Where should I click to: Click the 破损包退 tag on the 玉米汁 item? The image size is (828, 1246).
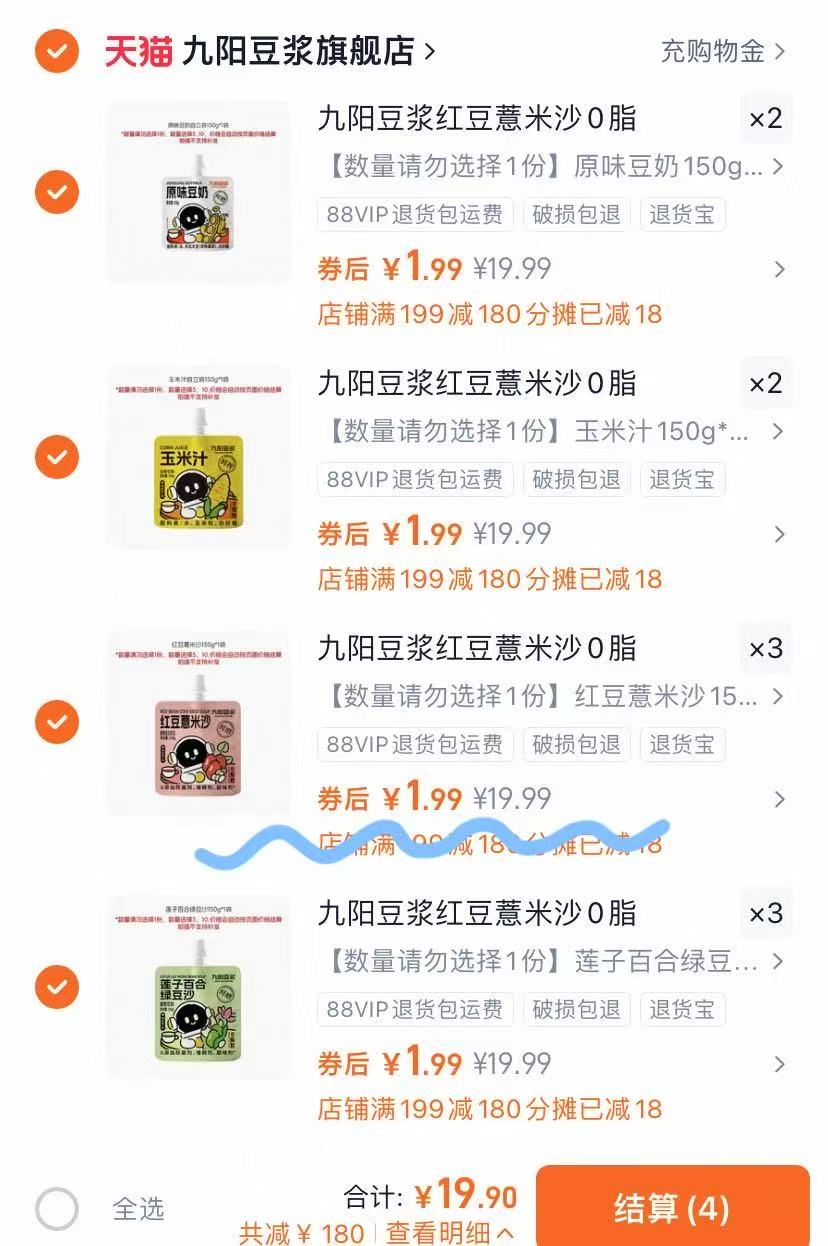point(576,479)
